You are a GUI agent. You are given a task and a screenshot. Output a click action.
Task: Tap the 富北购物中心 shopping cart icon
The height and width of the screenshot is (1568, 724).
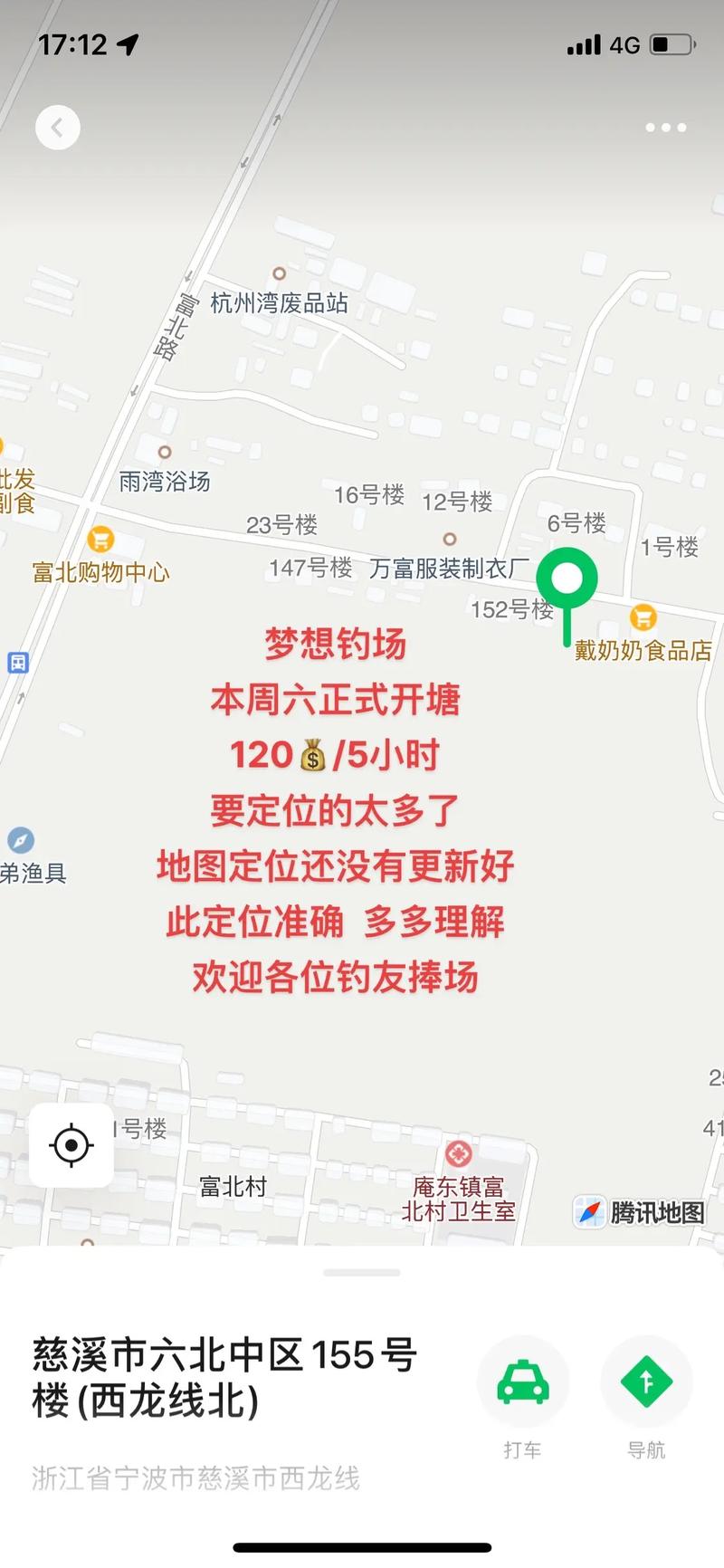click(x=100, y=540)
